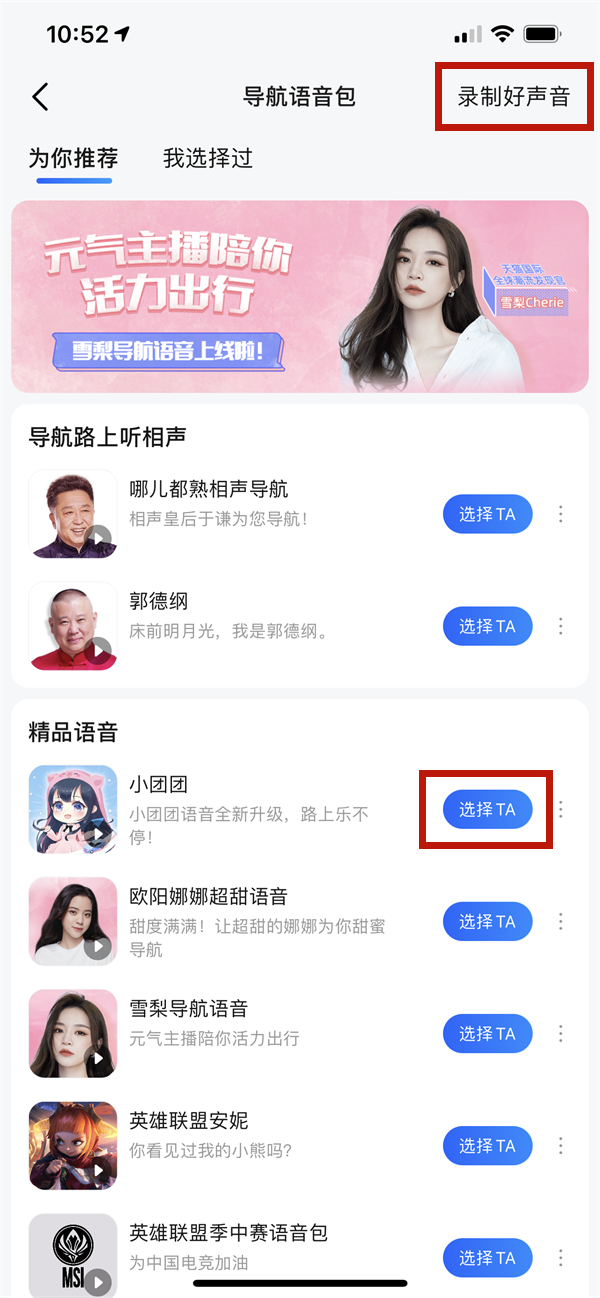Image resolution: width=600 pixels, height=1298 pixels.
Task: Choose 哪儿都熟相声导航 voice pack
Action: click(487, 514)
